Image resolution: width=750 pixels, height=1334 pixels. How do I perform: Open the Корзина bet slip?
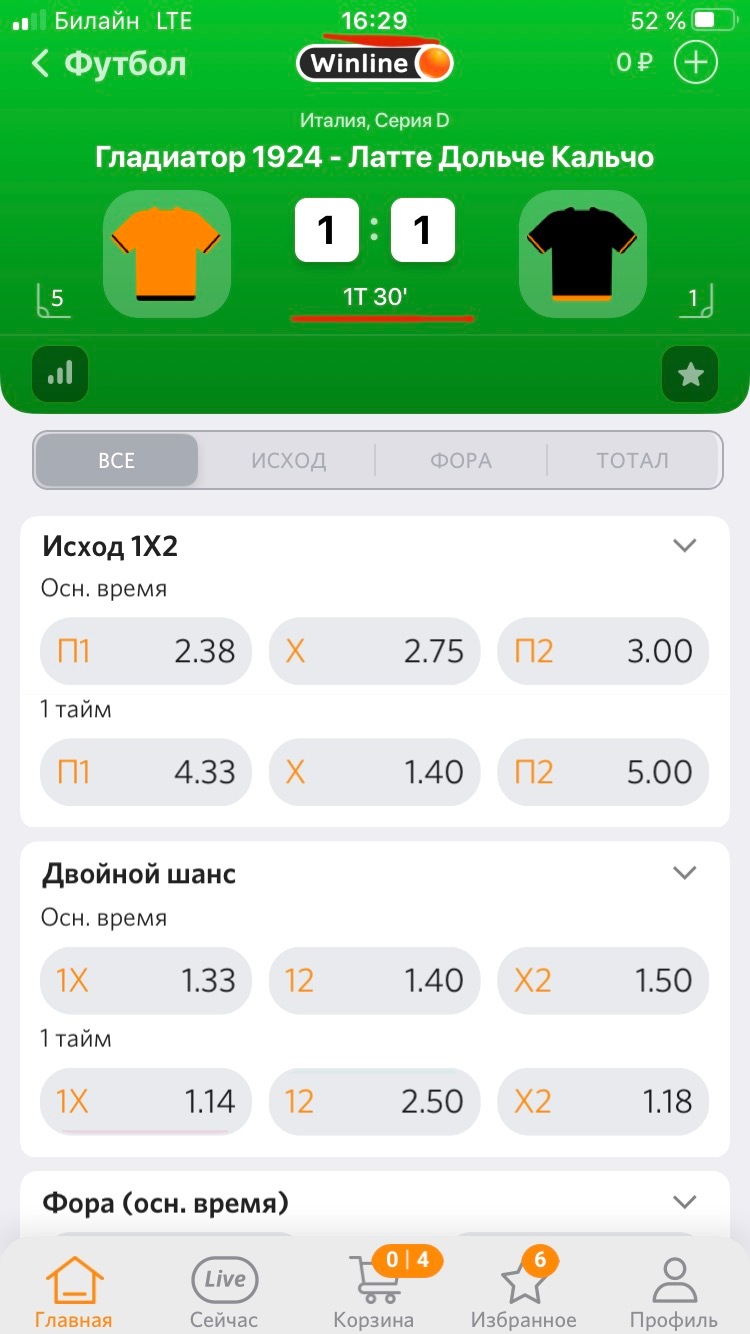pyautogui.click(x=374, y=1291)
